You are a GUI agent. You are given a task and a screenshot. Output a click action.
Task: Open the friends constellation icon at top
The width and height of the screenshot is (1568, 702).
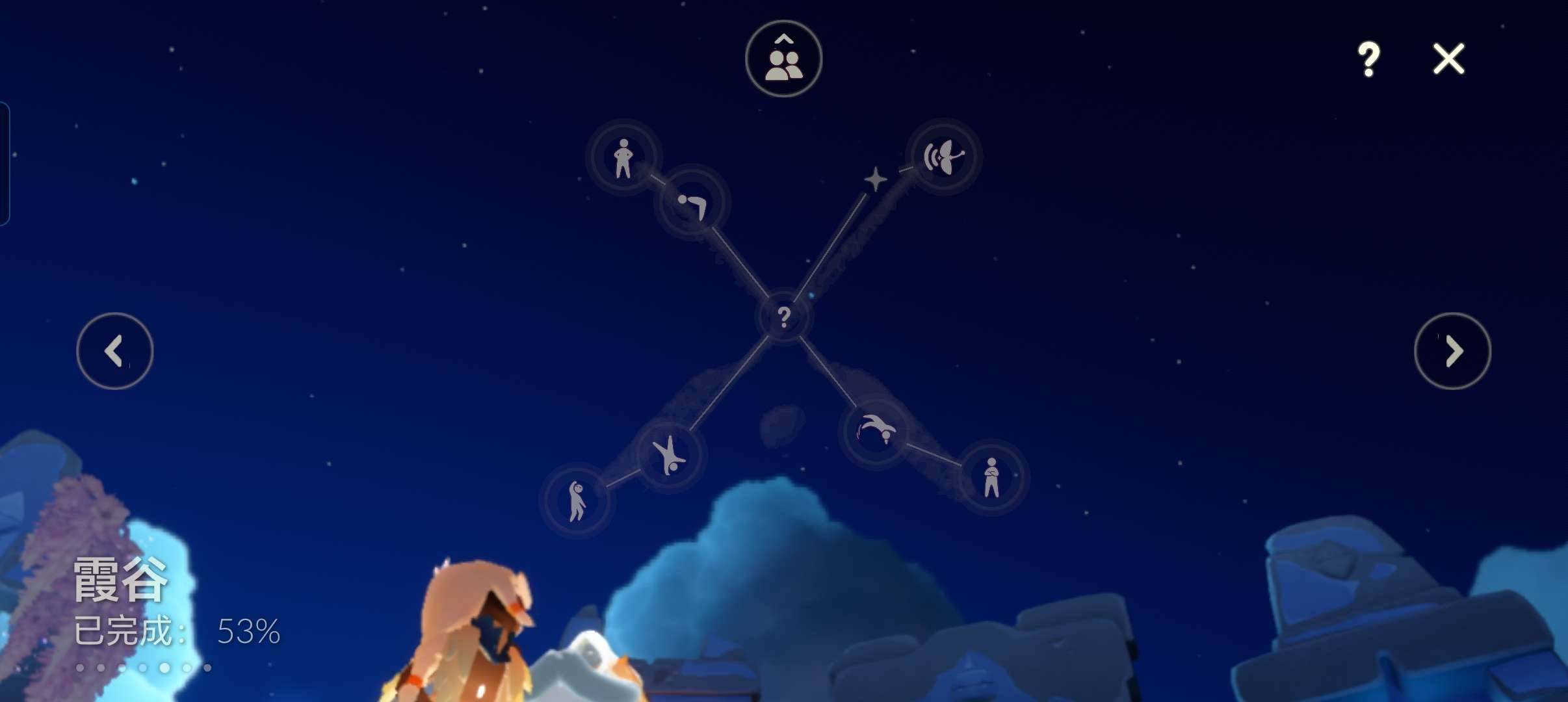783,59
